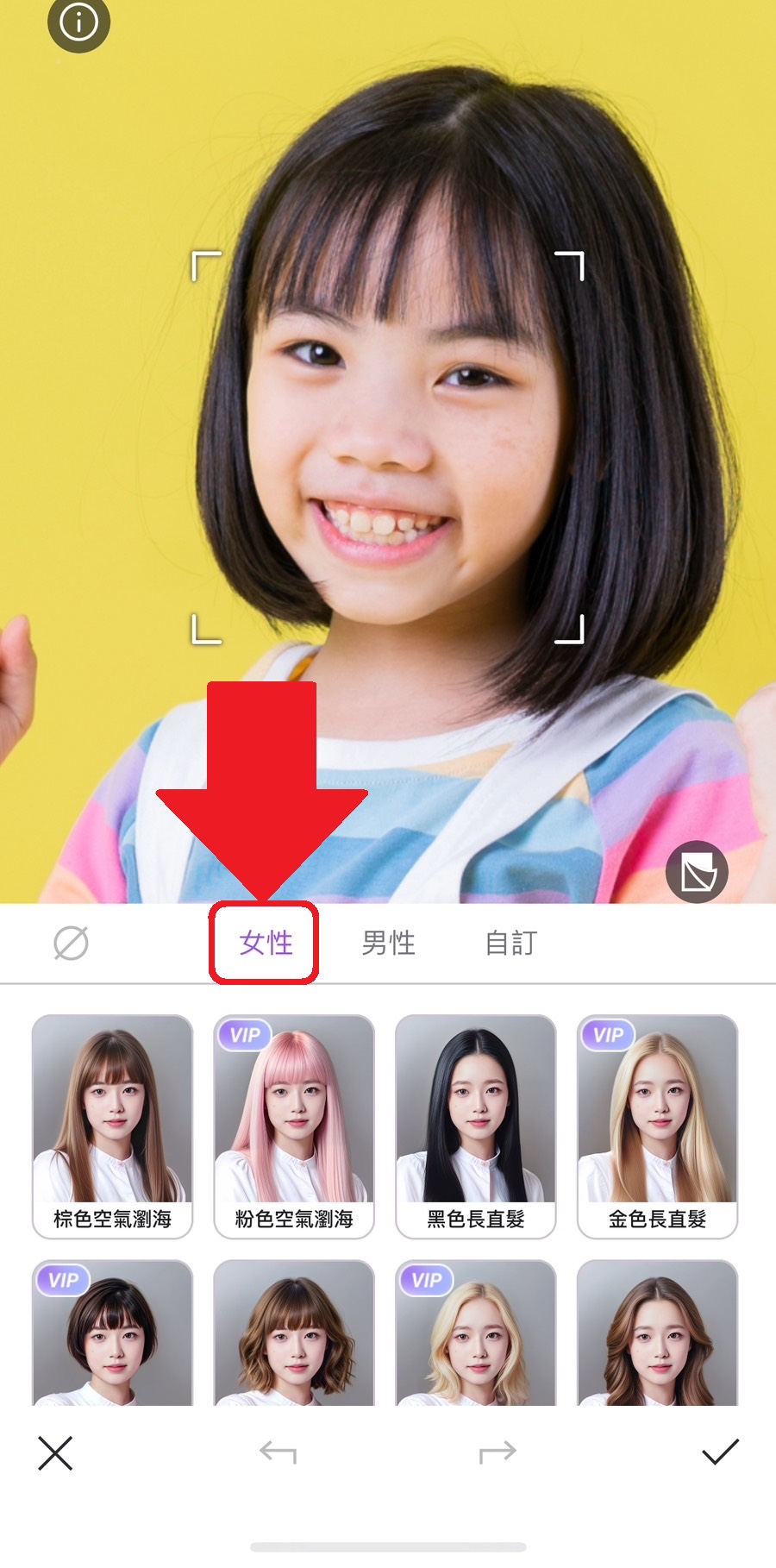Open the info icon

pyautogui.click(x=78, y=23)
